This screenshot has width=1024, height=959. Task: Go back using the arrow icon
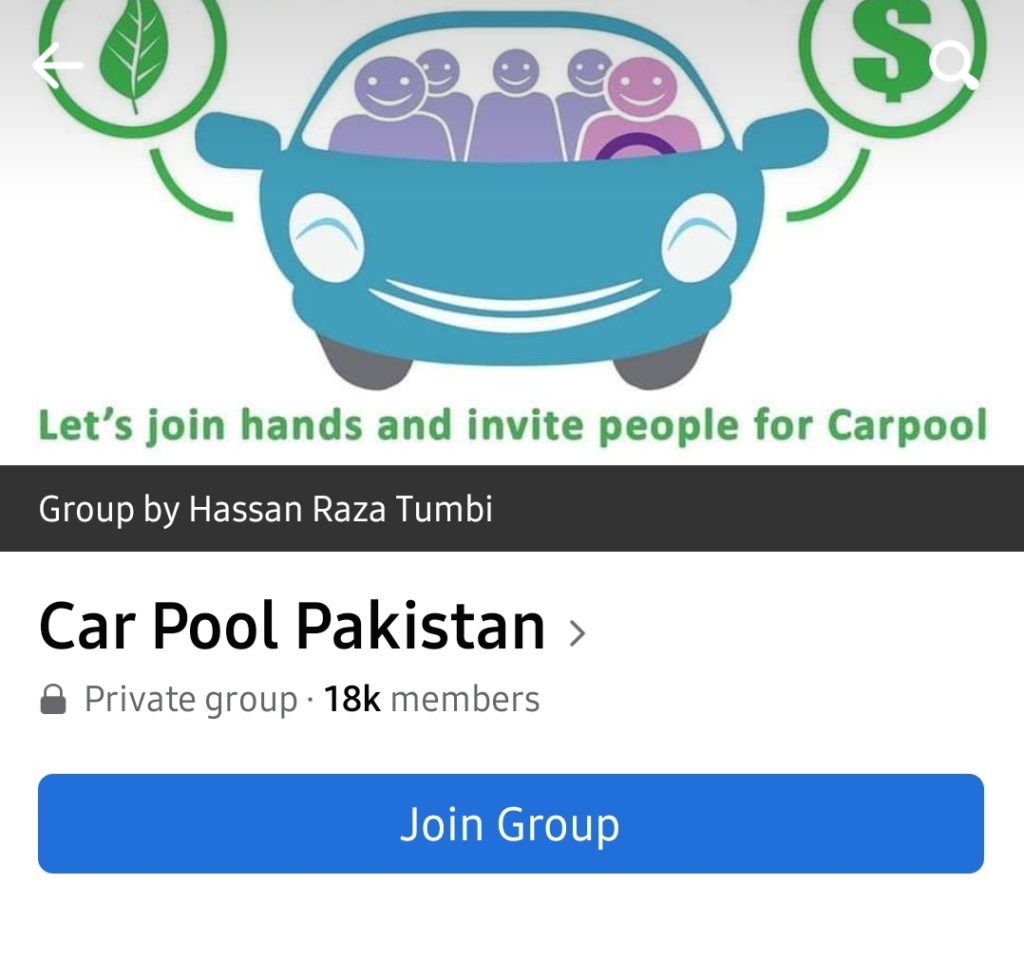(57, 66)
